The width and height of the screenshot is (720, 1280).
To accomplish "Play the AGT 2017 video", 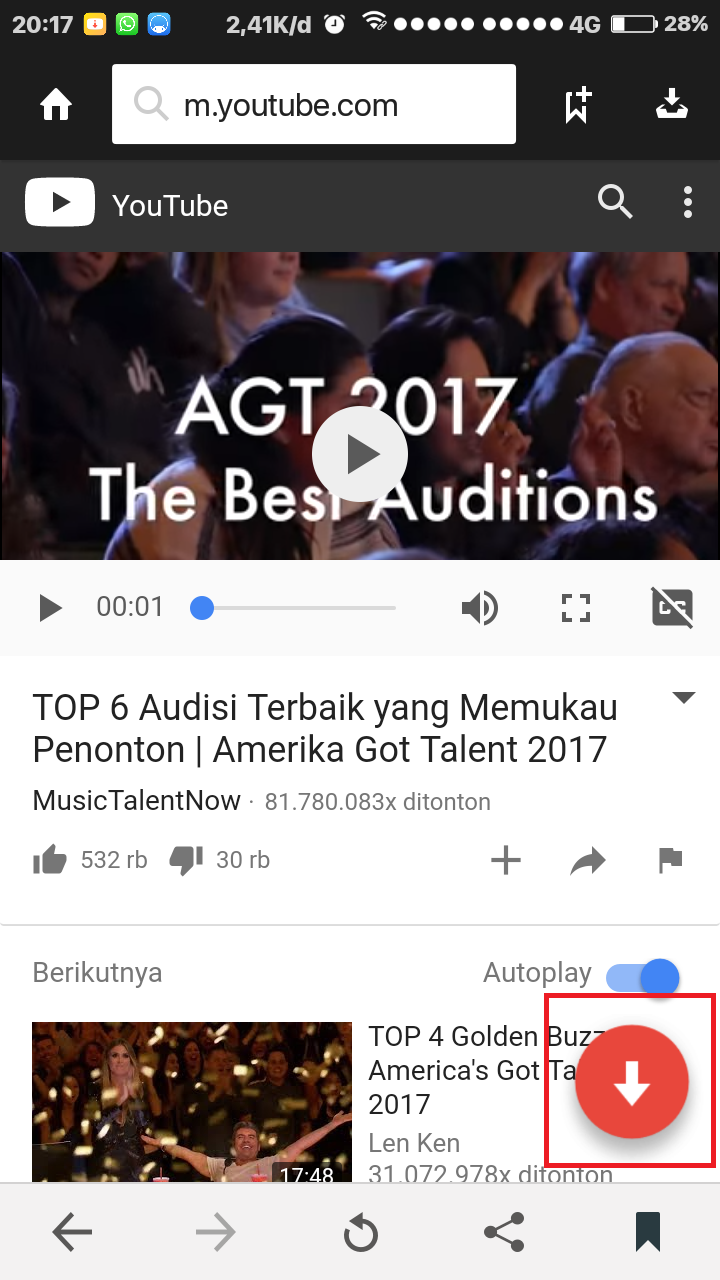I will [360, 455].
